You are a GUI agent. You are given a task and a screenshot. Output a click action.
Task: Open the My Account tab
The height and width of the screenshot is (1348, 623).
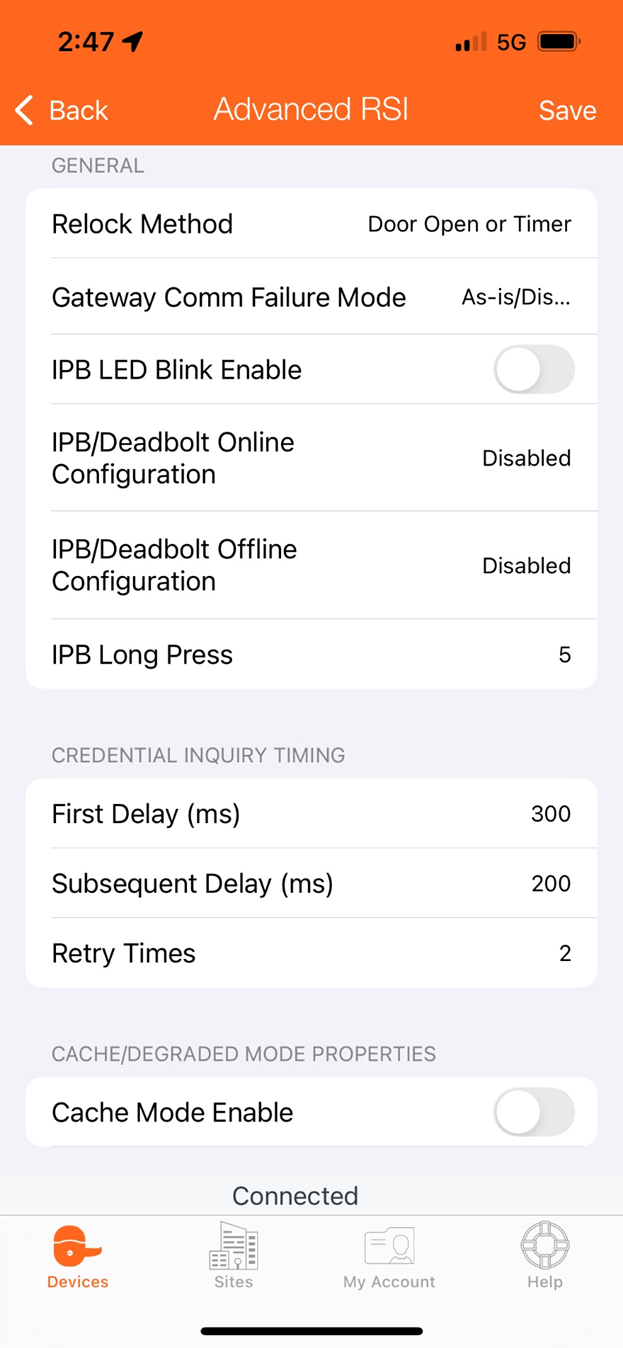389,1256
